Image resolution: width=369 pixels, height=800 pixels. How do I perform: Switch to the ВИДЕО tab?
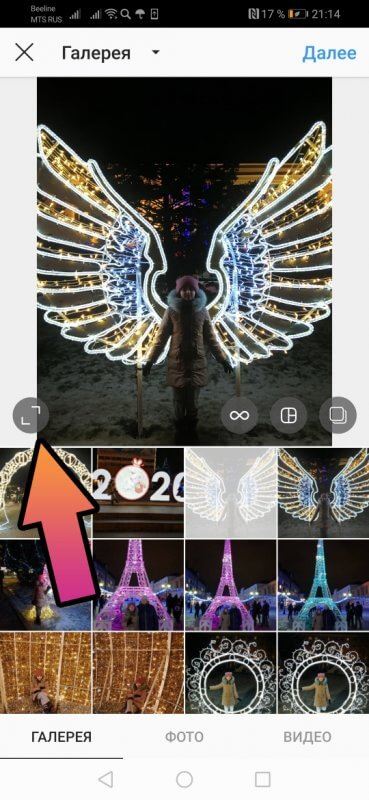coord(307,737)
